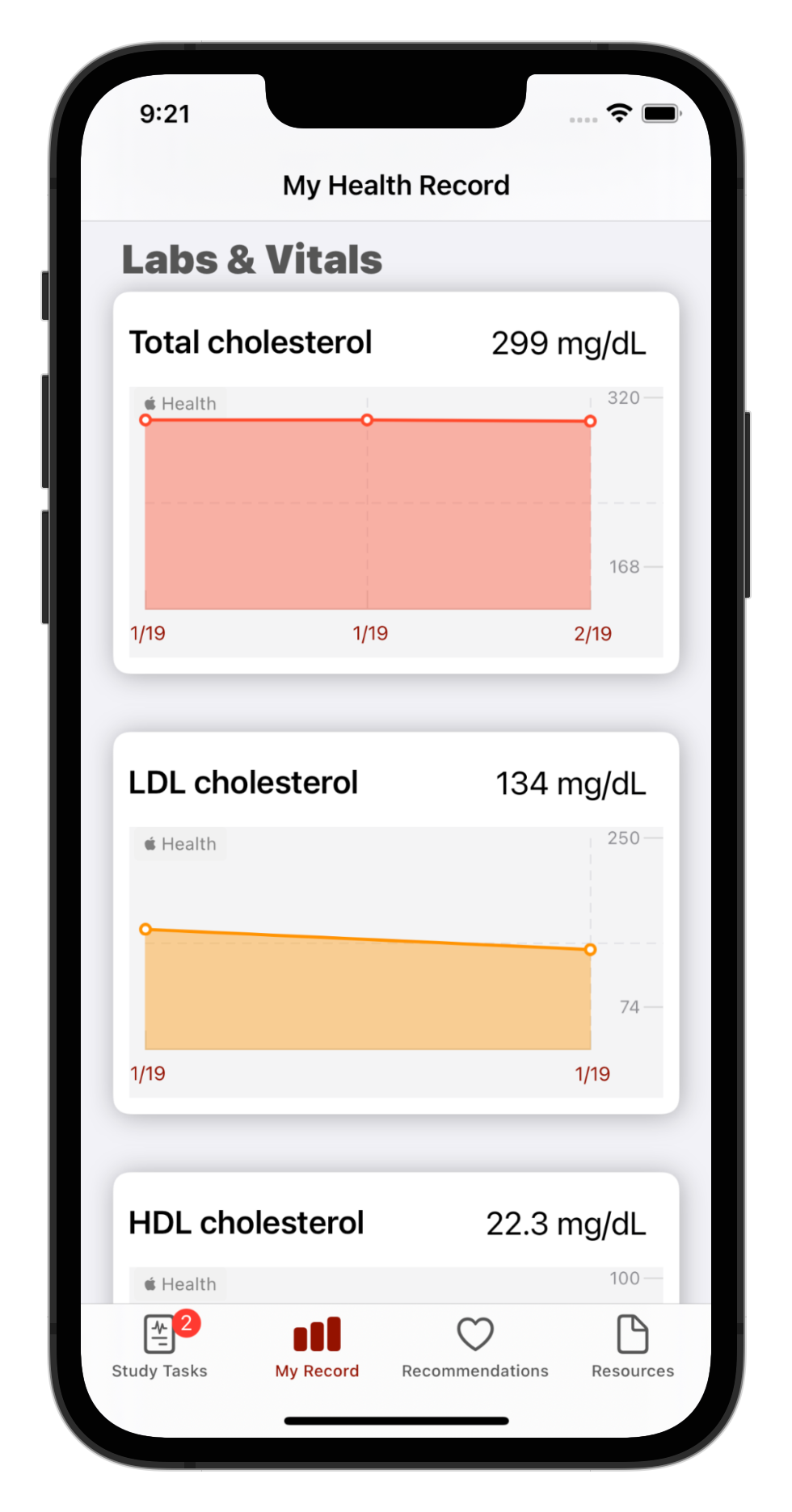Open the Recommendations tab
Viewport: 792px width, 1512px height.
tap(475, 1346)
